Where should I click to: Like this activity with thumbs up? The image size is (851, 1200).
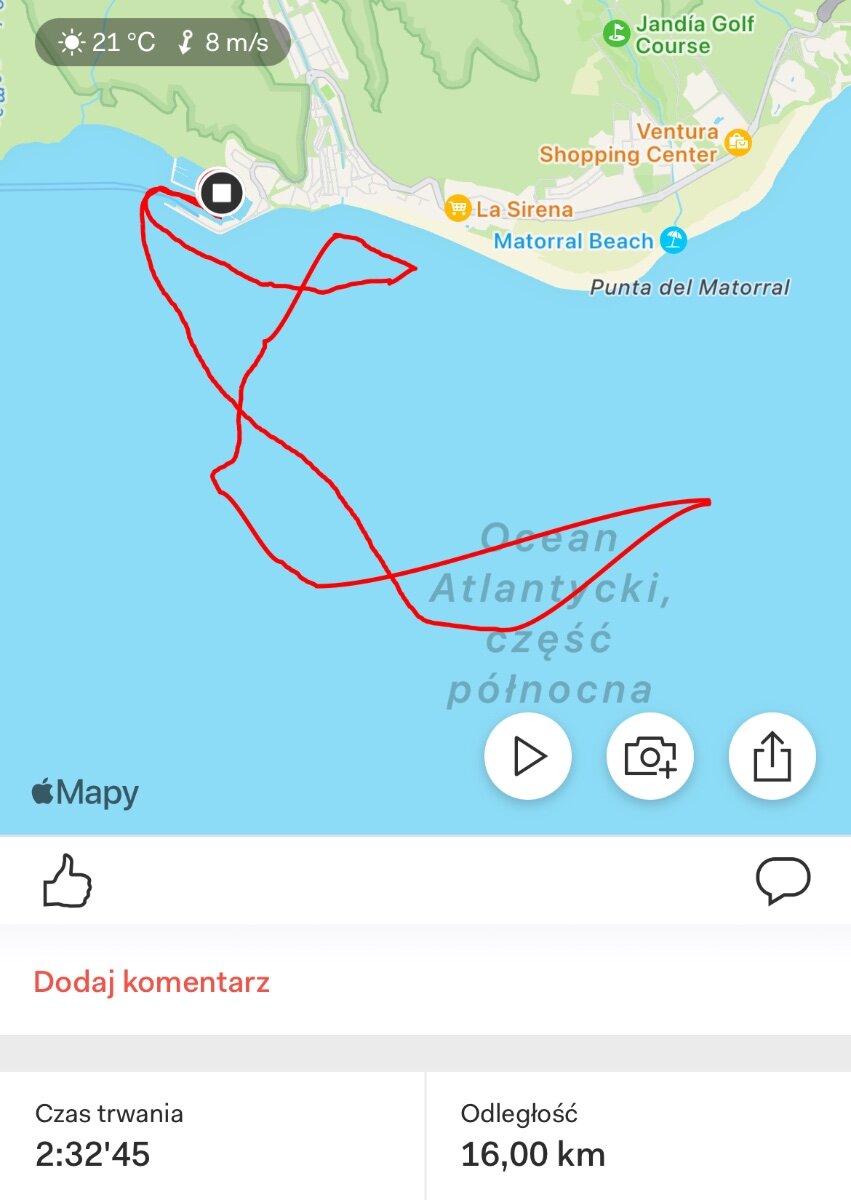click(67, 881)
